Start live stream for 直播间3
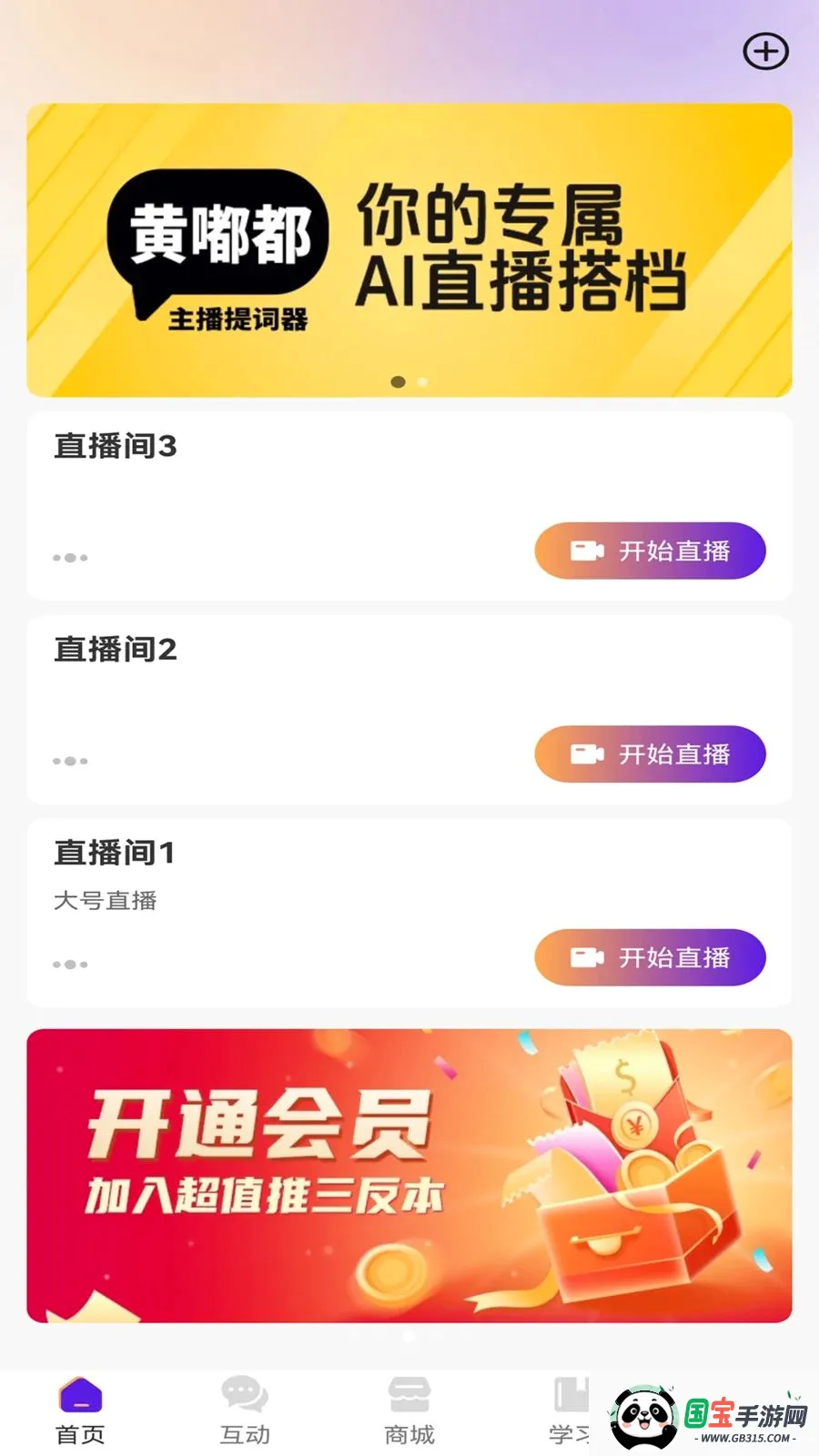Viewport: 819px width, 1456px height. [650, 551]
